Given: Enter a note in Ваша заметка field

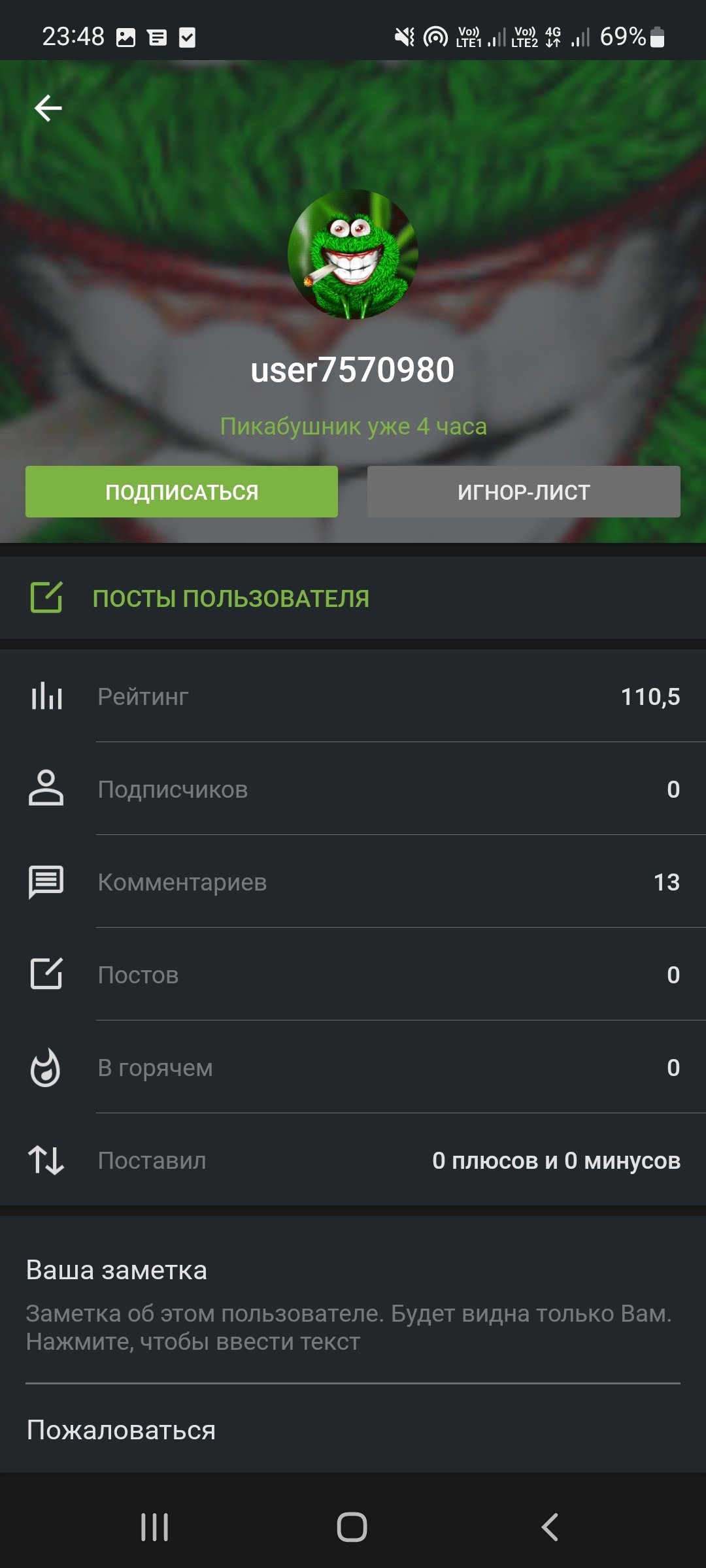Looking at the screenshot, I should 353,1327.
